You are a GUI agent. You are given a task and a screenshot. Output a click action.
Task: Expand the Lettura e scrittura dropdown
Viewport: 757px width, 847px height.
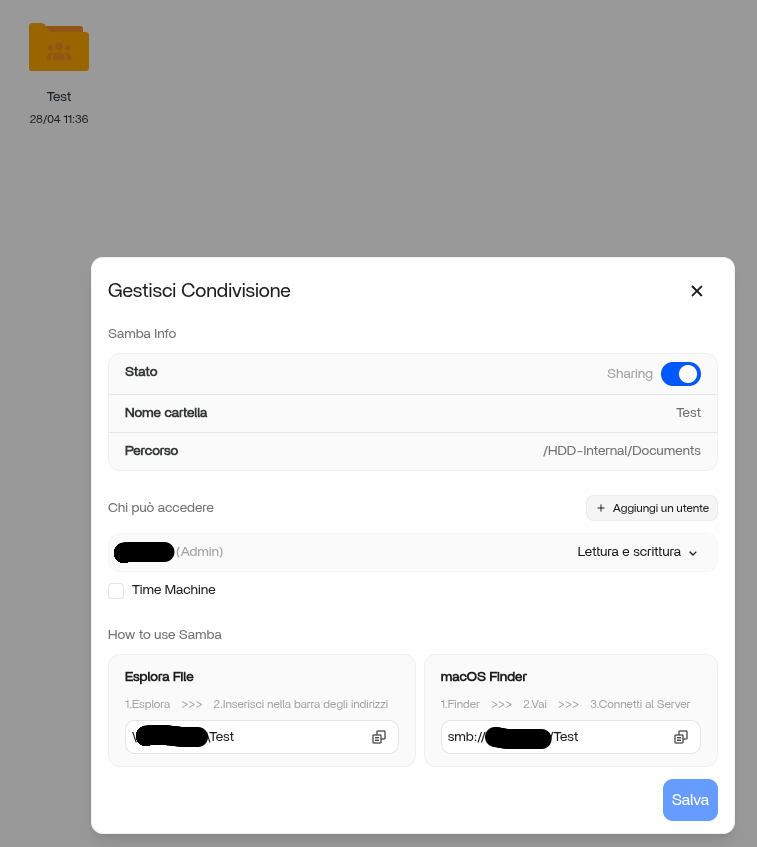[x=637, y=552]
